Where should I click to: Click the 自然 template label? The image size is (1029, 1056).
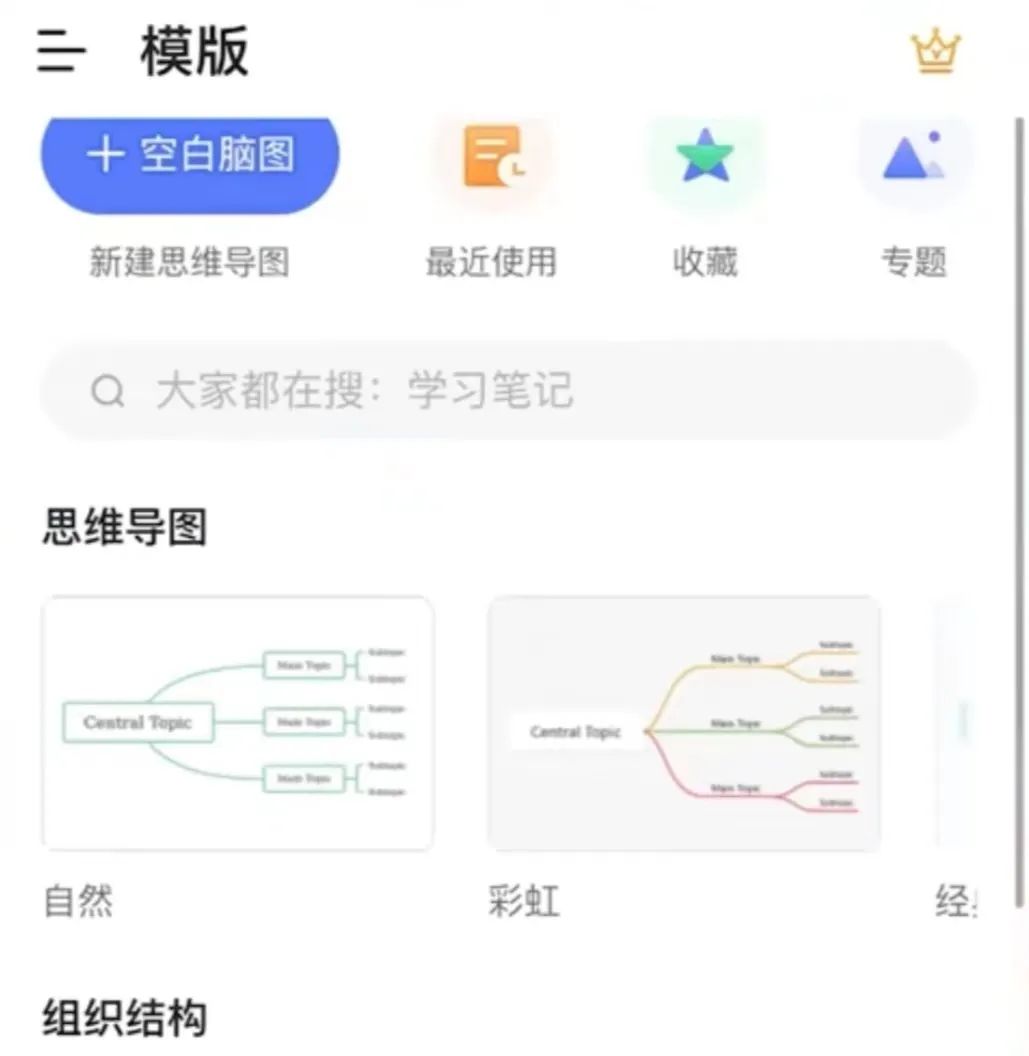pyautogui.click(x=79, y=902)
